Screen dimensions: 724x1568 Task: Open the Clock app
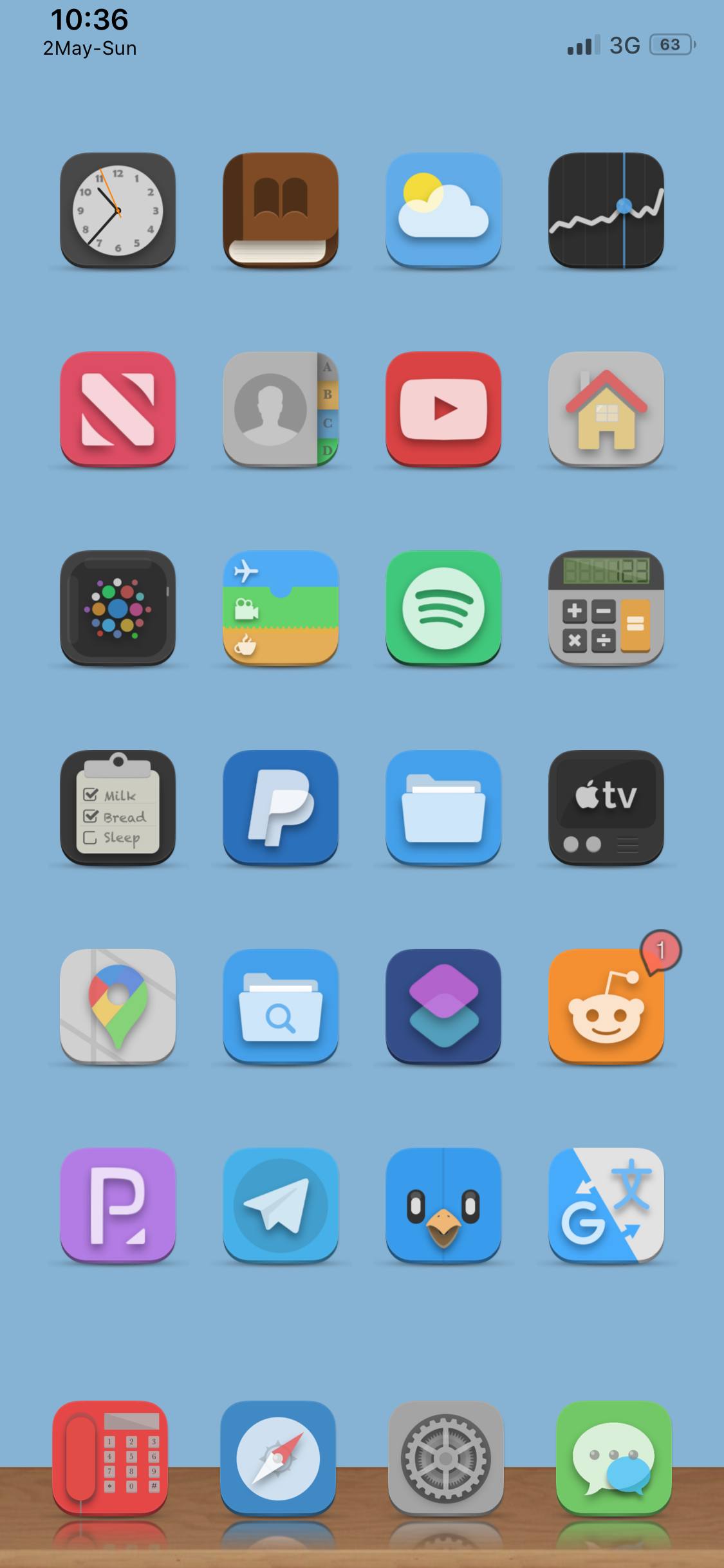[x=118, y=210]
